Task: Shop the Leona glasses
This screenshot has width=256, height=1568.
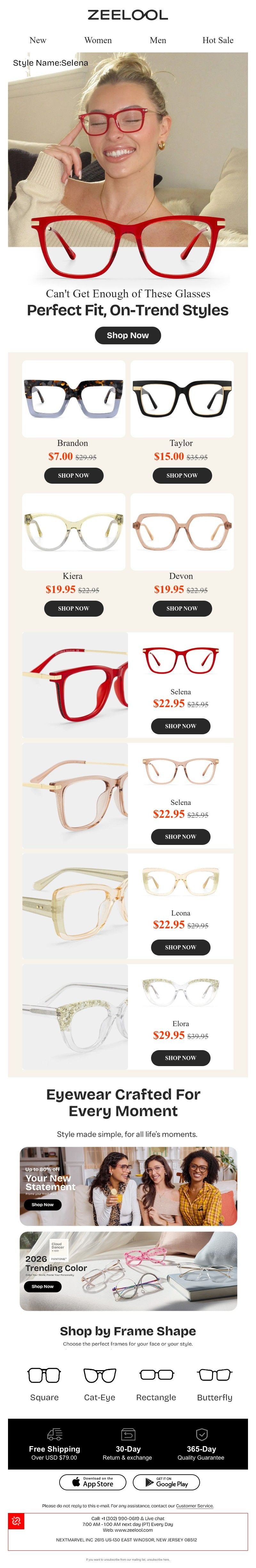Action: pyautogui.click(x=180, y=947)
